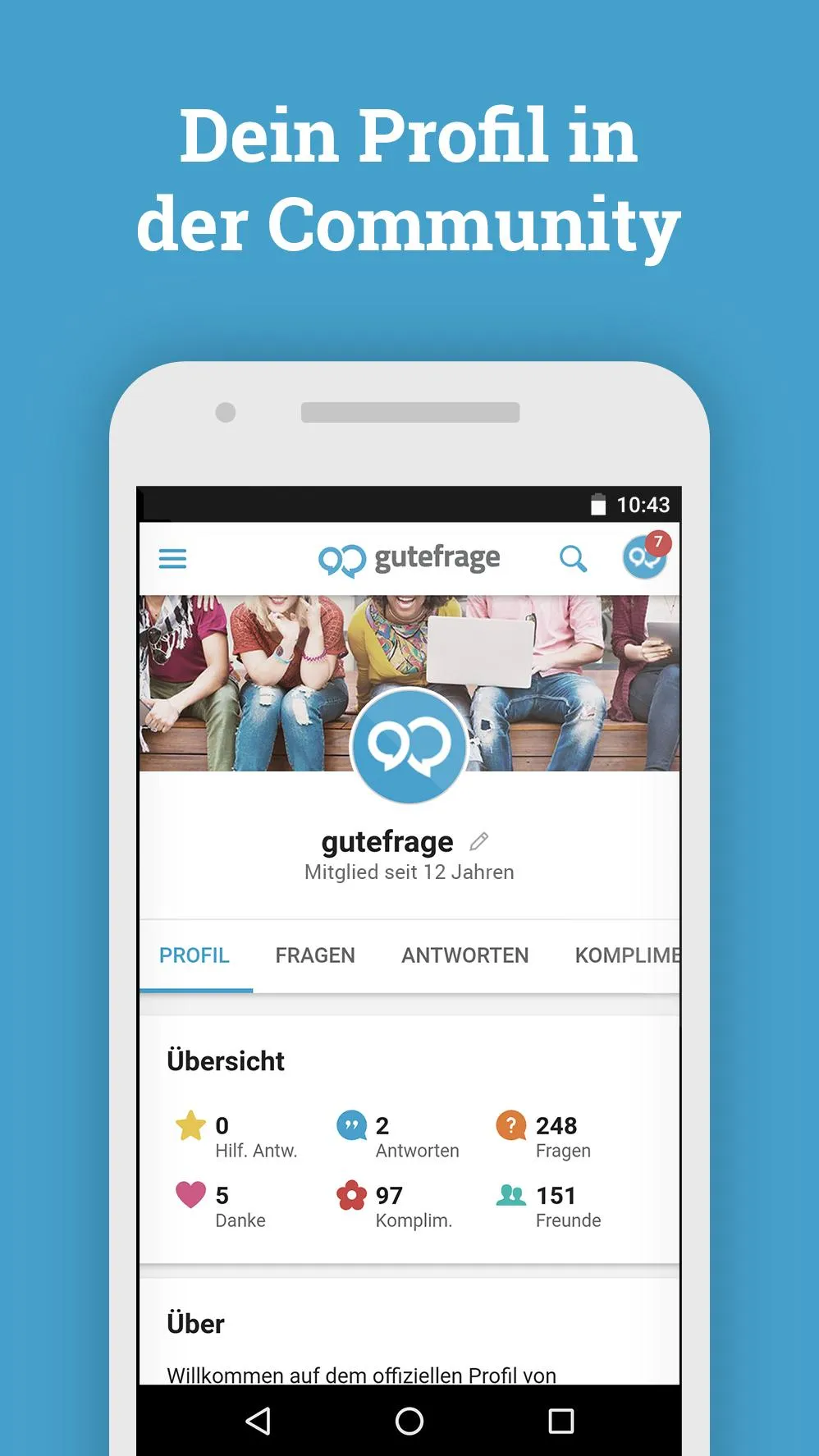Tap the gutefrage logo in the header
The width and height of the screenshot is (819, 1456).
click(x=410, y=557)
